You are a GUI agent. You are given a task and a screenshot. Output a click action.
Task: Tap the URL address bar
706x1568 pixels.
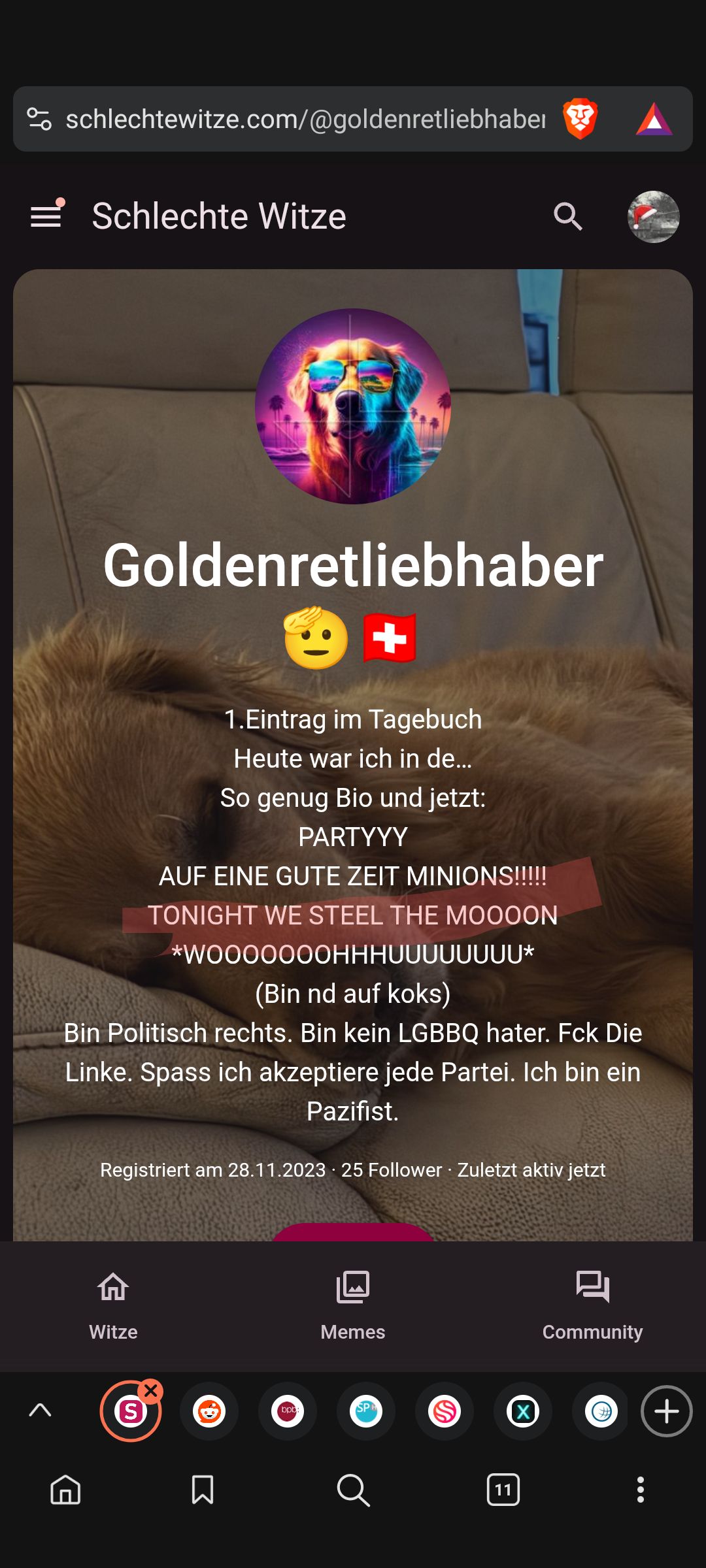coord(305,120)
